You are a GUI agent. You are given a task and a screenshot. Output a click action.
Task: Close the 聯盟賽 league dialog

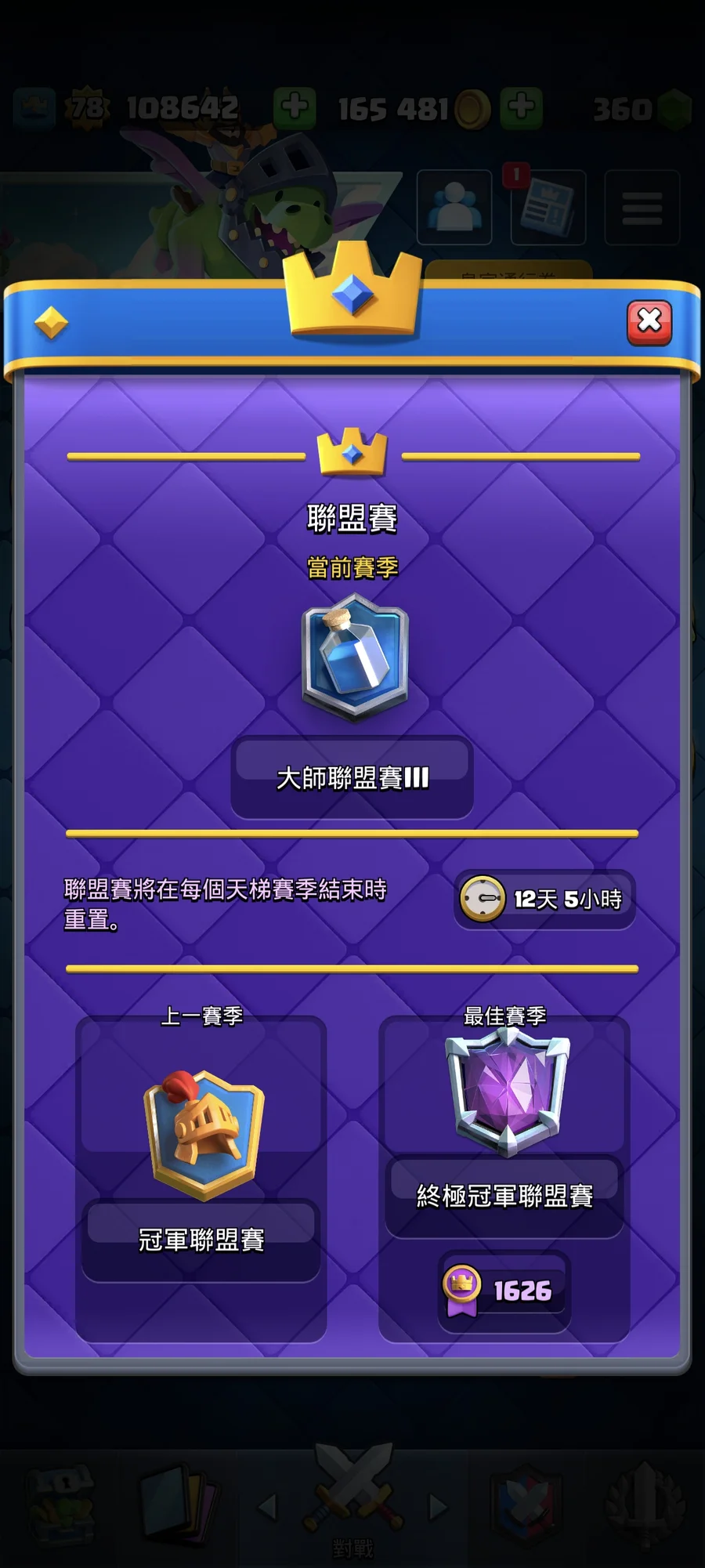(x=649, y=321)
